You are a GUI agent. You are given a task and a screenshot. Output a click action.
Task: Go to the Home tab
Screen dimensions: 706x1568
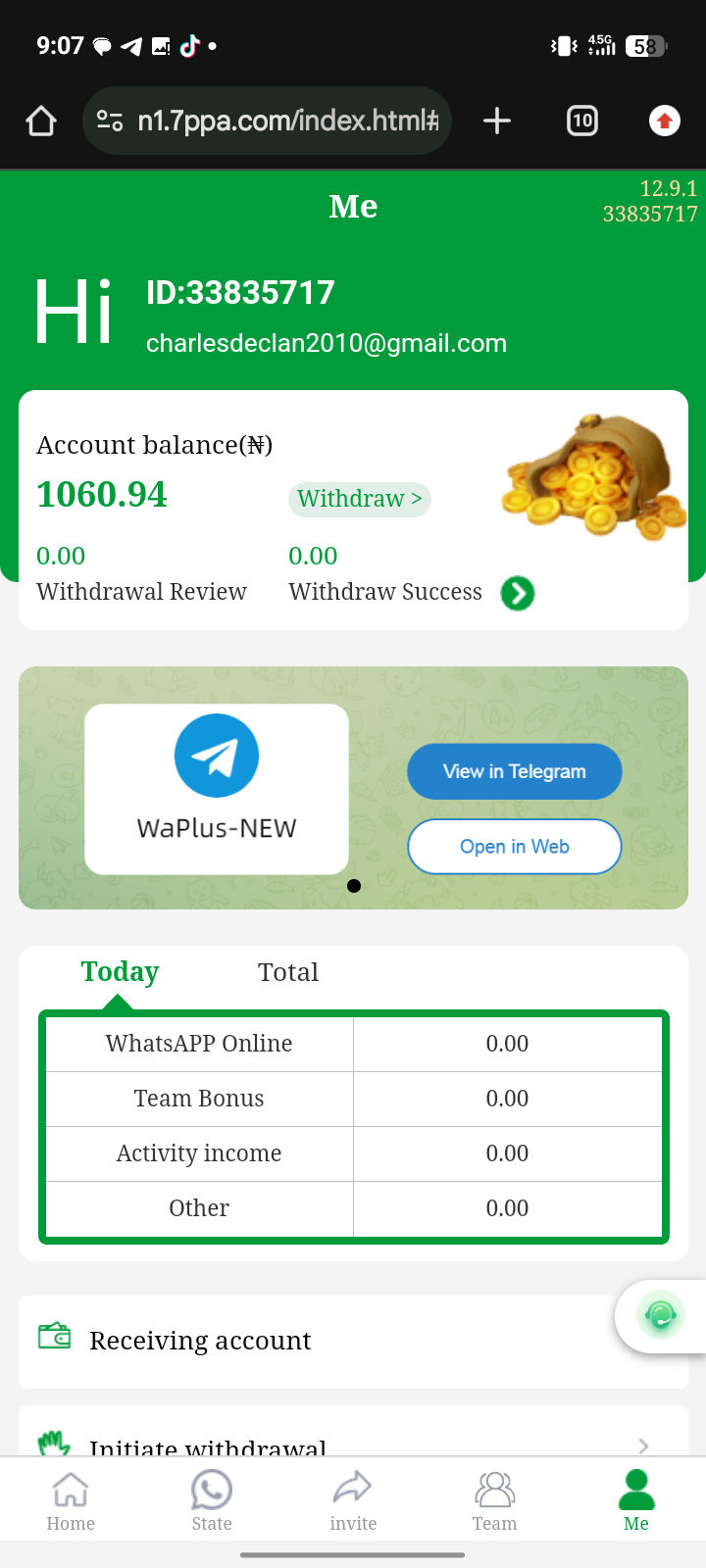71,1501
